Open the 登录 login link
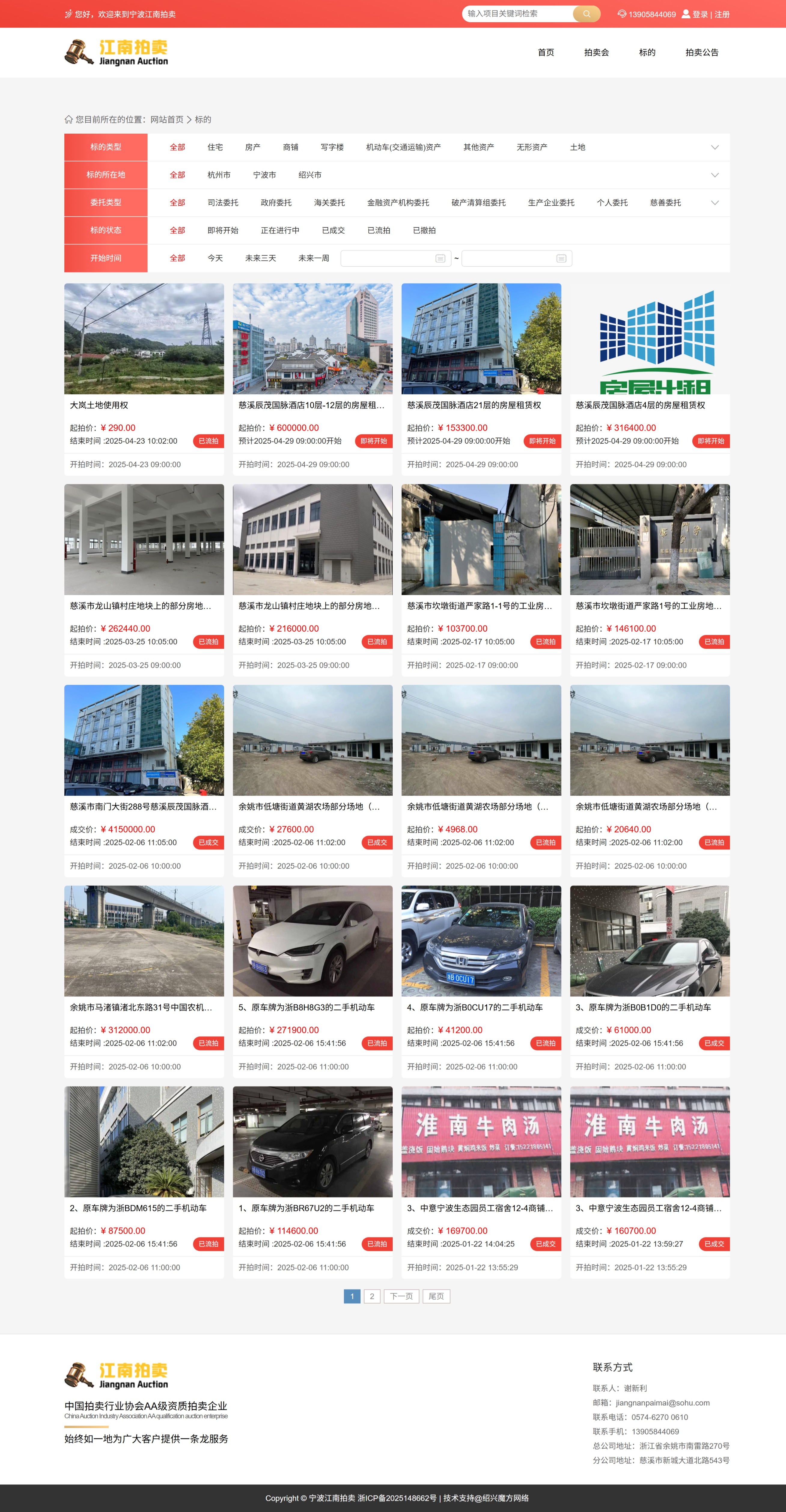Screen dimensions: 786x1512 point(700,14)
